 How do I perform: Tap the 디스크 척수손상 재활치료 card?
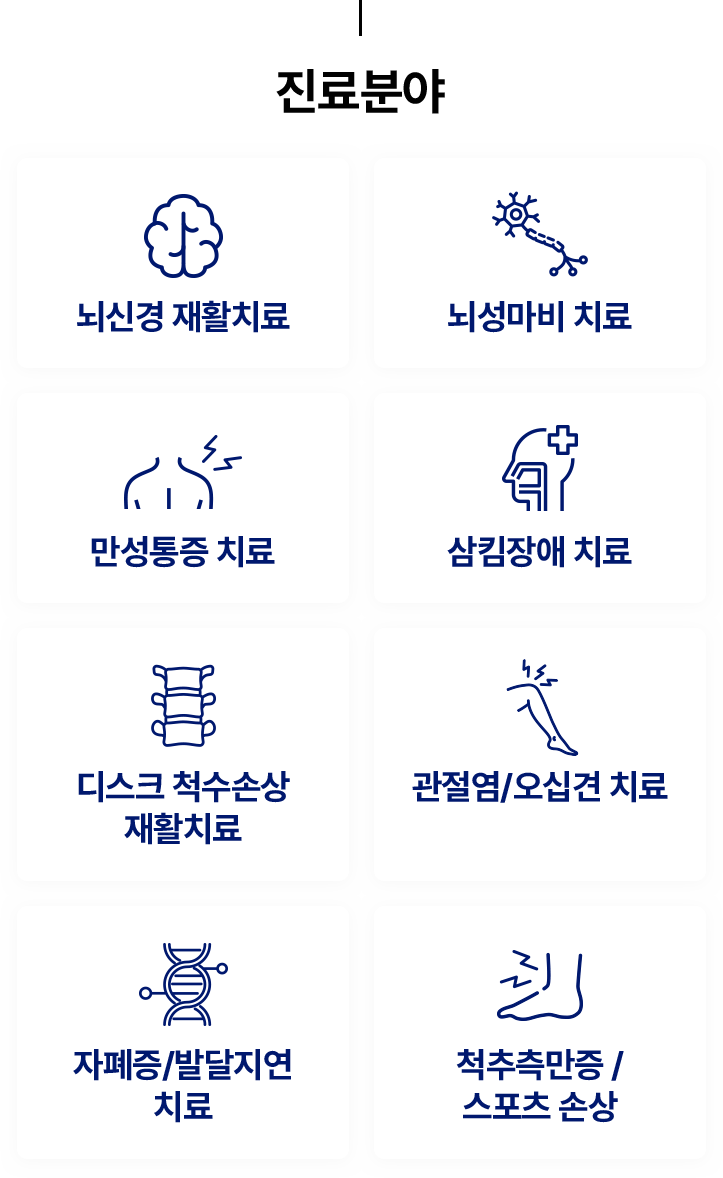183,754
